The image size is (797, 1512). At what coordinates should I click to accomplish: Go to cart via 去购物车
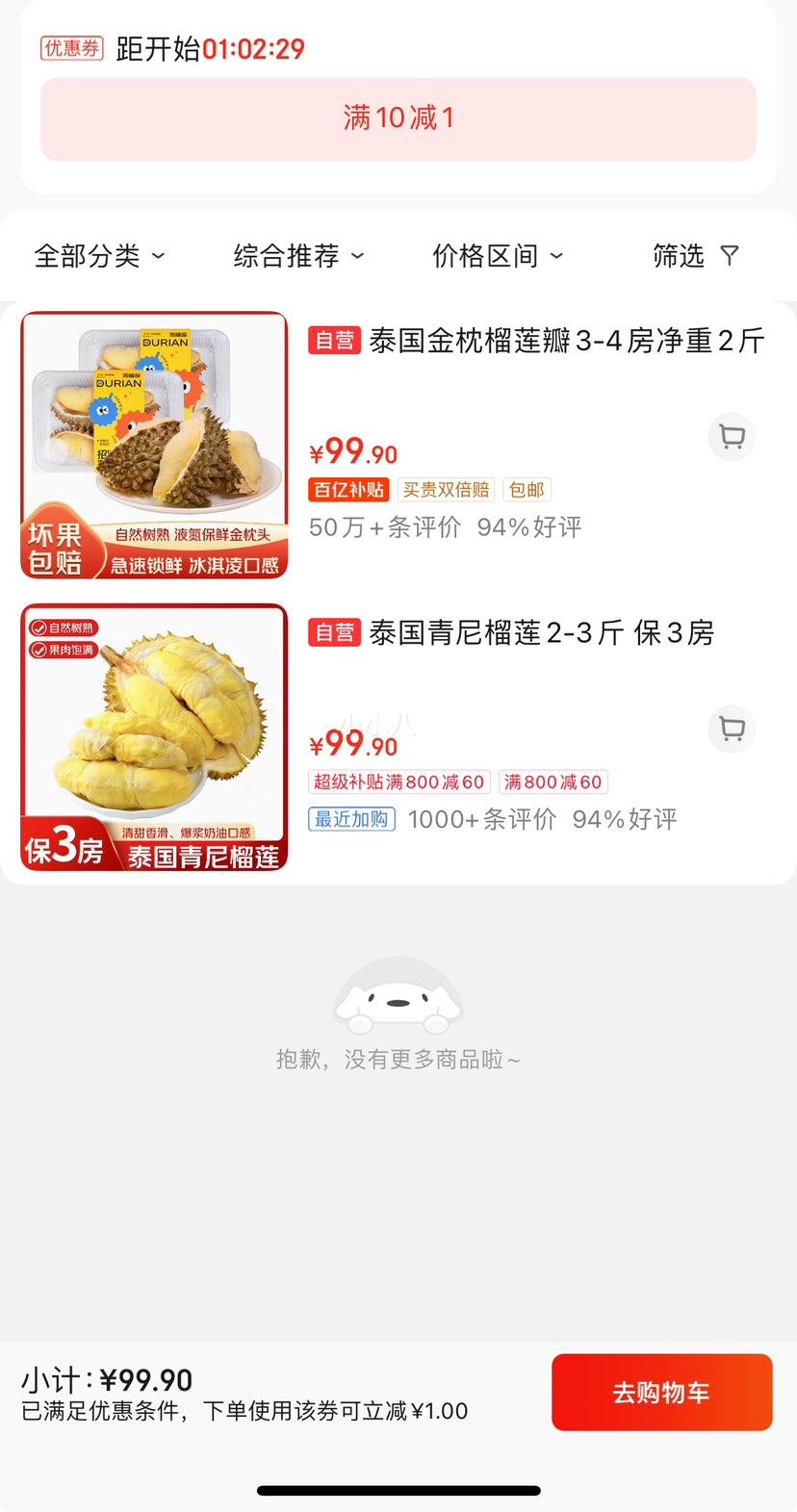pos(662,1393)
